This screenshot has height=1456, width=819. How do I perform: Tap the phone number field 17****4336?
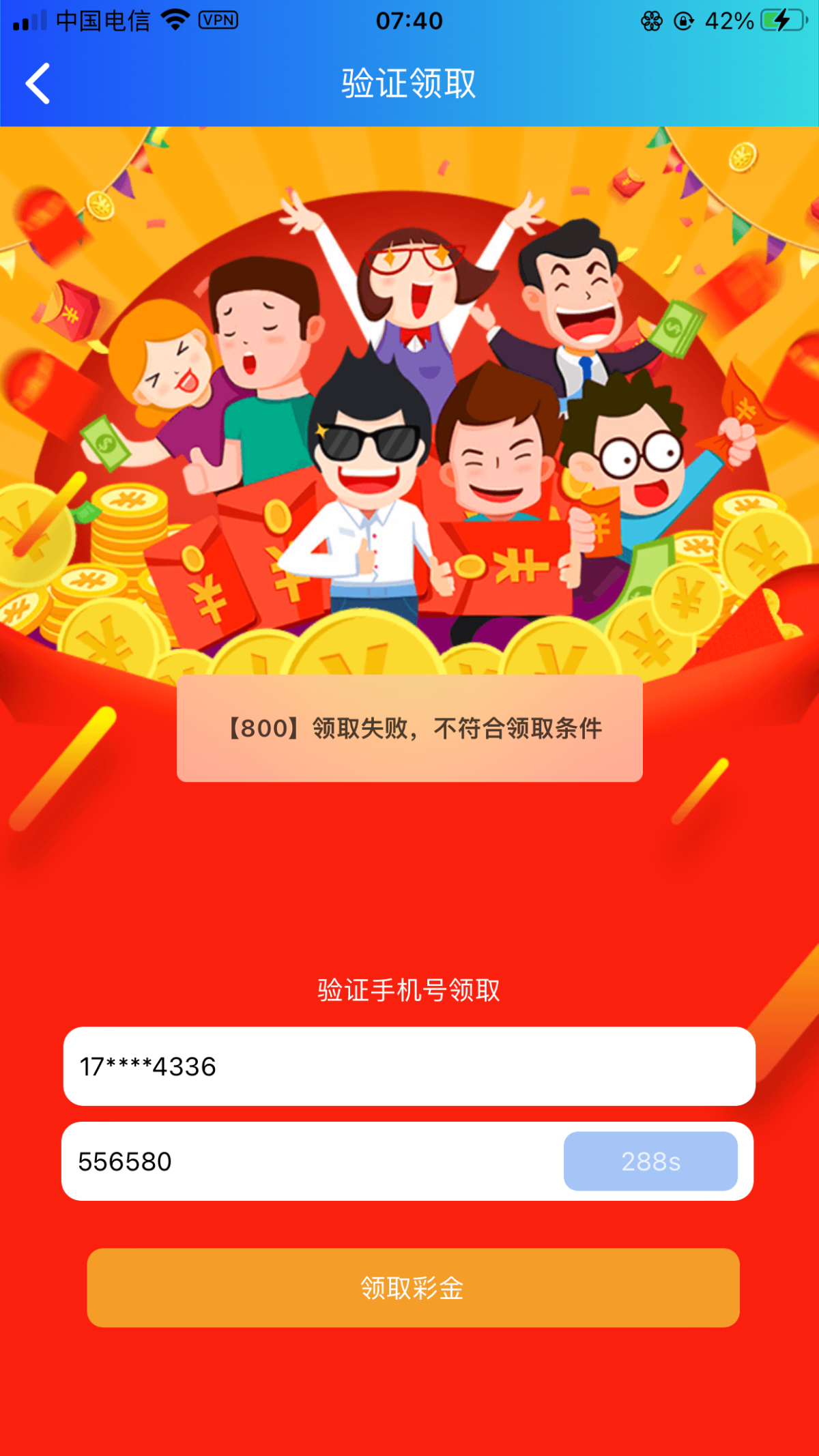(x=408, y=1066)
